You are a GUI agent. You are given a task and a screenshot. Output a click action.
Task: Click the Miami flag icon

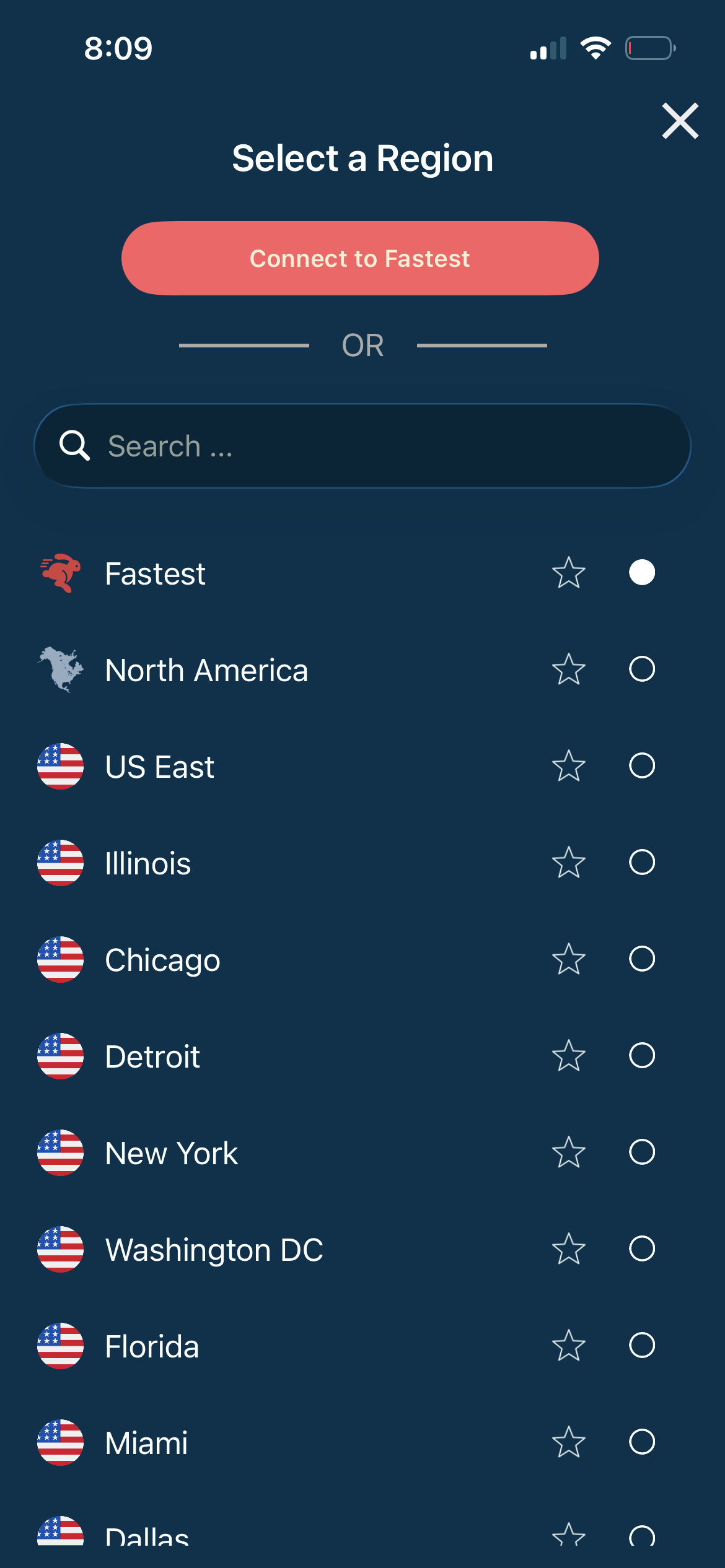coord(60,1442)
